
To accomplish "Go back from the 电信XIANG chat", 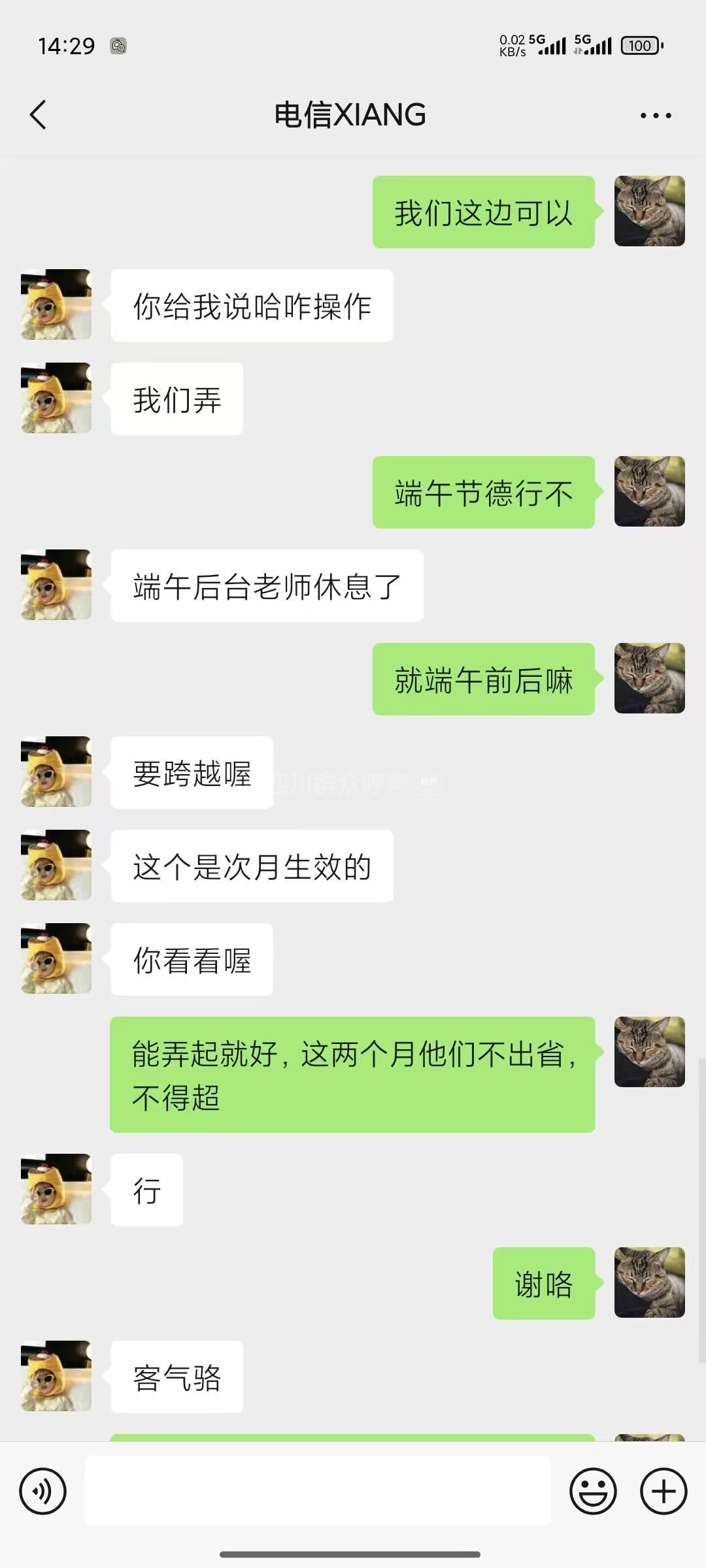I will coord(39,115).
